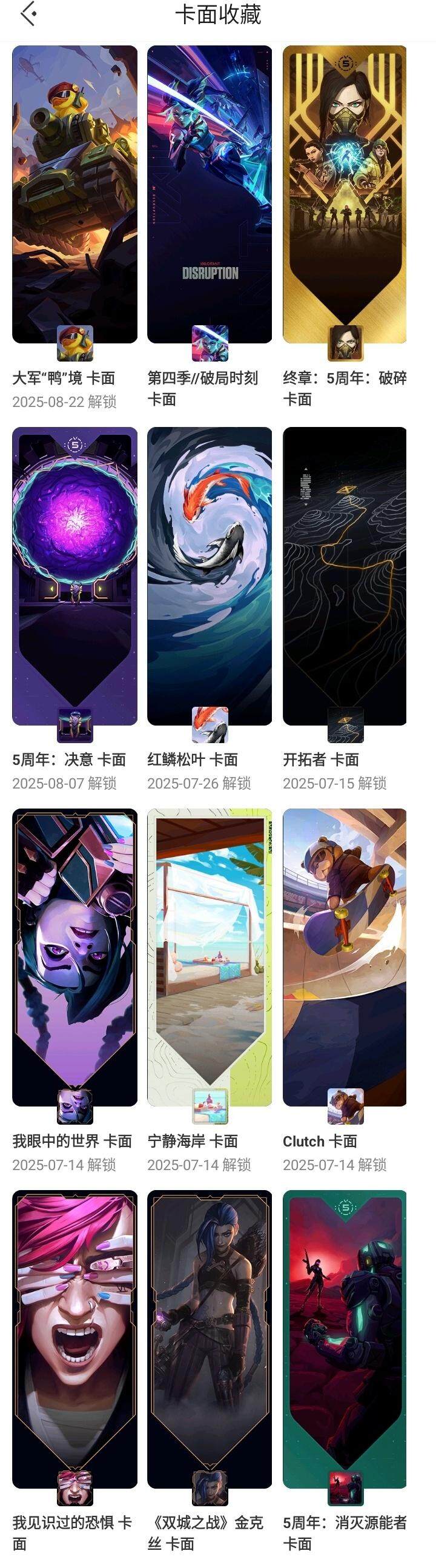View 终章：5周年：破碎 card
436x1568 pixels.
(345, 195)
